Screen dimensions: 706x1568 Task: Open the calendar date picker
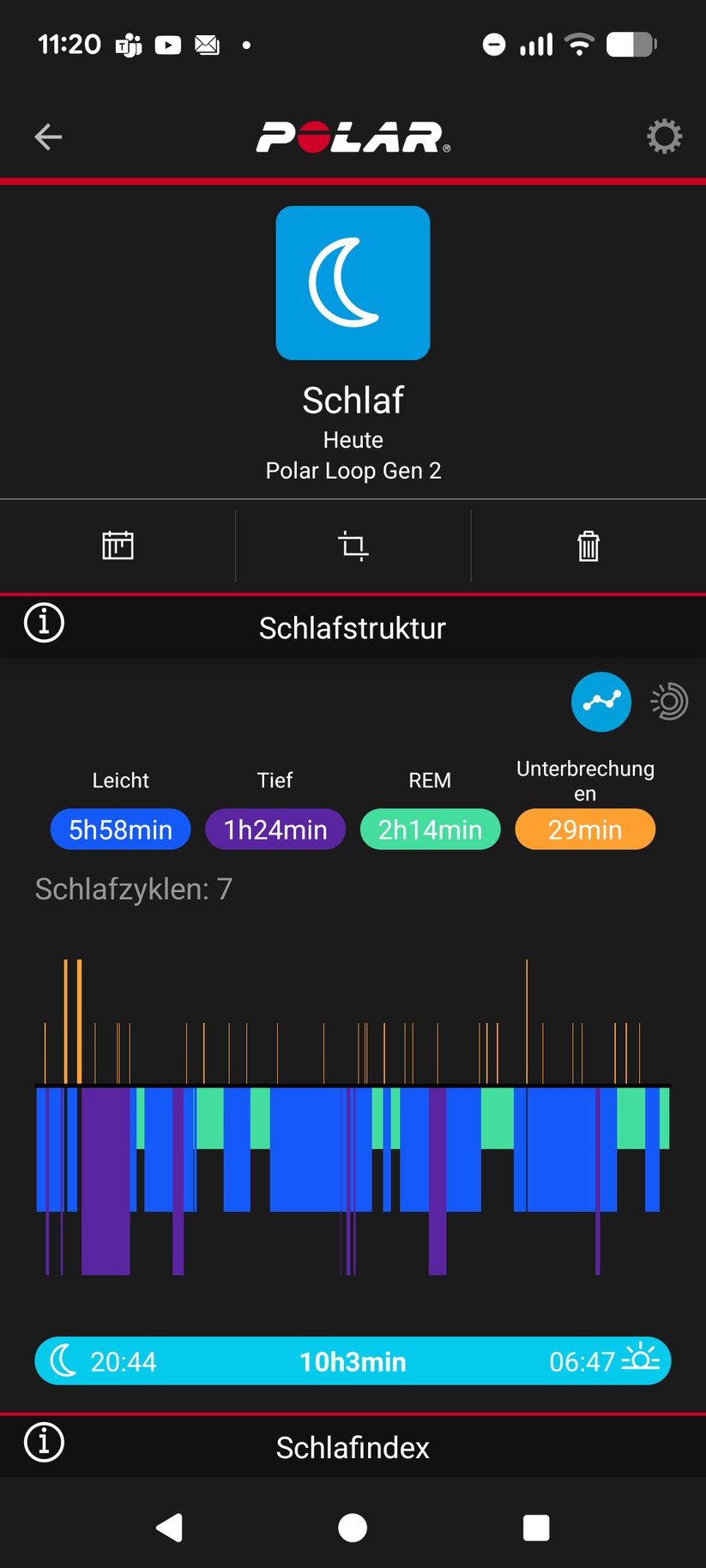(x=118, y=546)
